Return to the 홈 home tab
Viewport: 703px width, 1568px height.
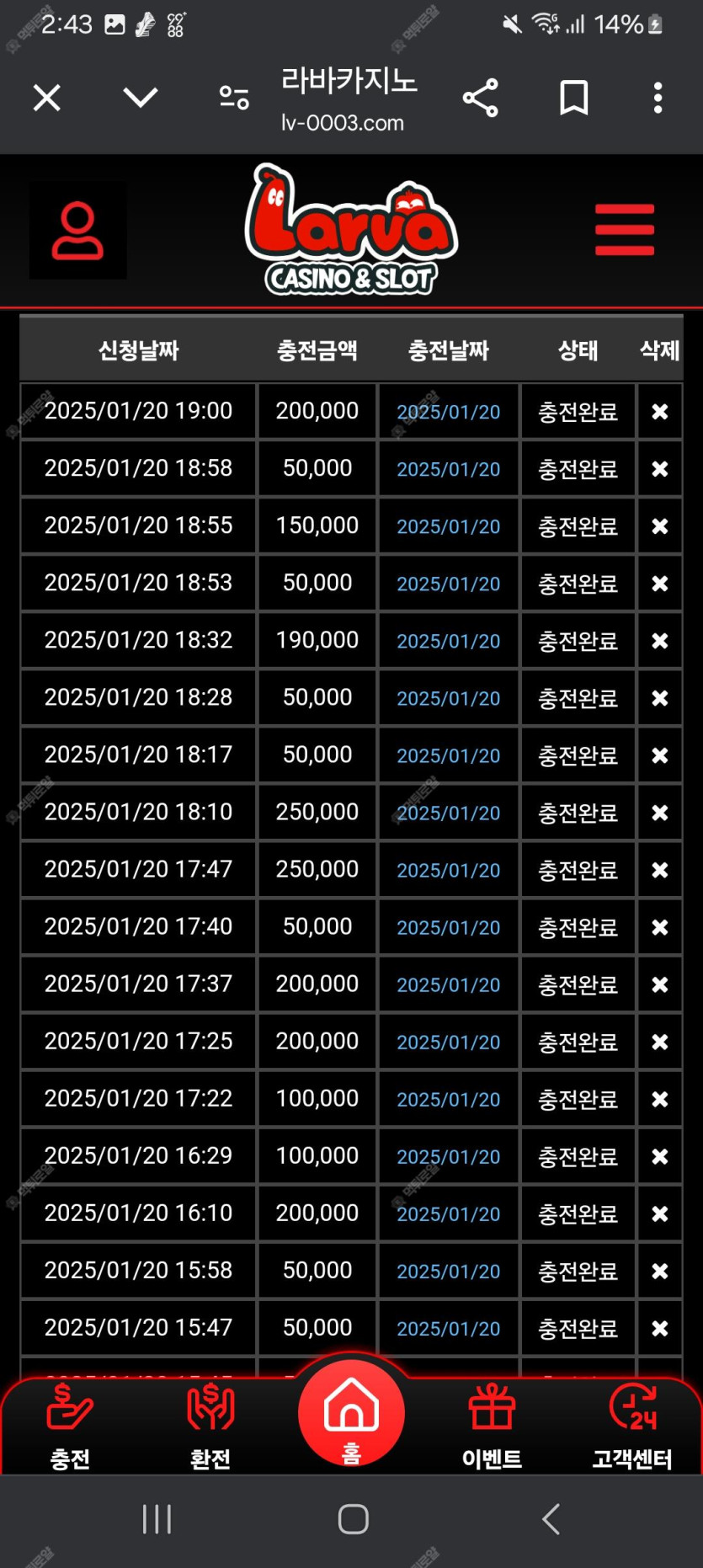(351, 1415)
